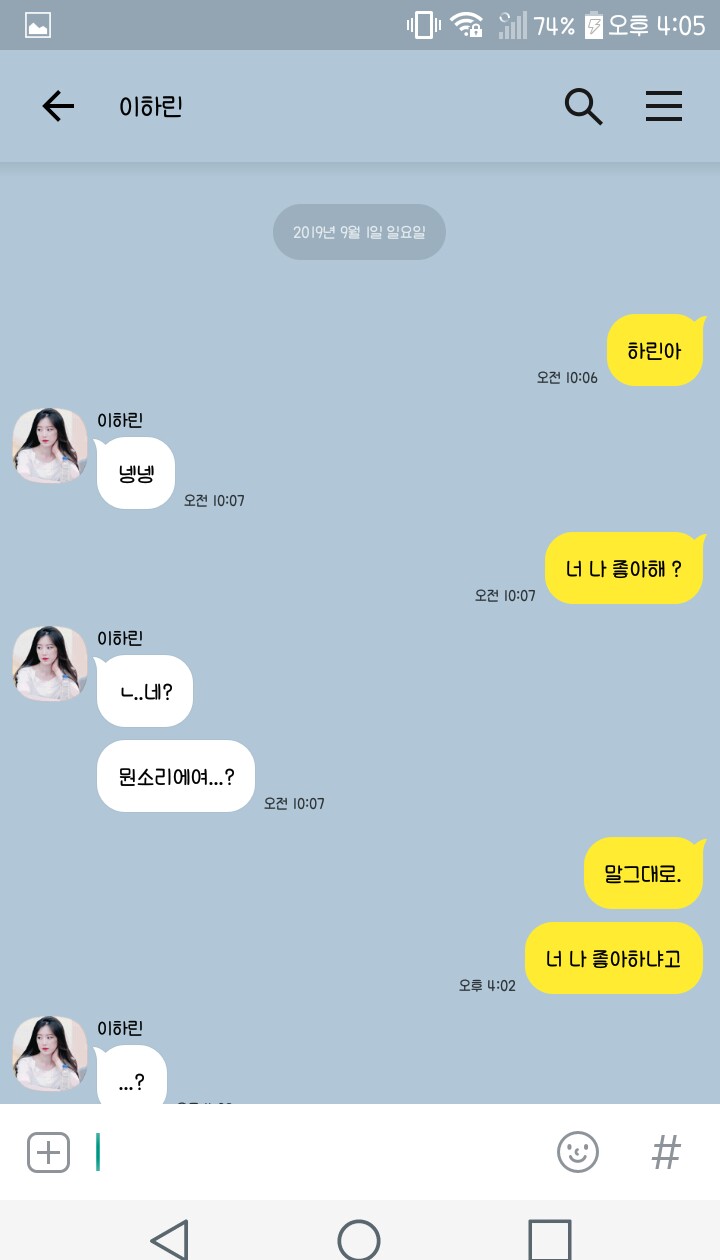Open recent apps from the navigation bar
The width and height of the screenshot is (720, 1260).
point(550,1240)
